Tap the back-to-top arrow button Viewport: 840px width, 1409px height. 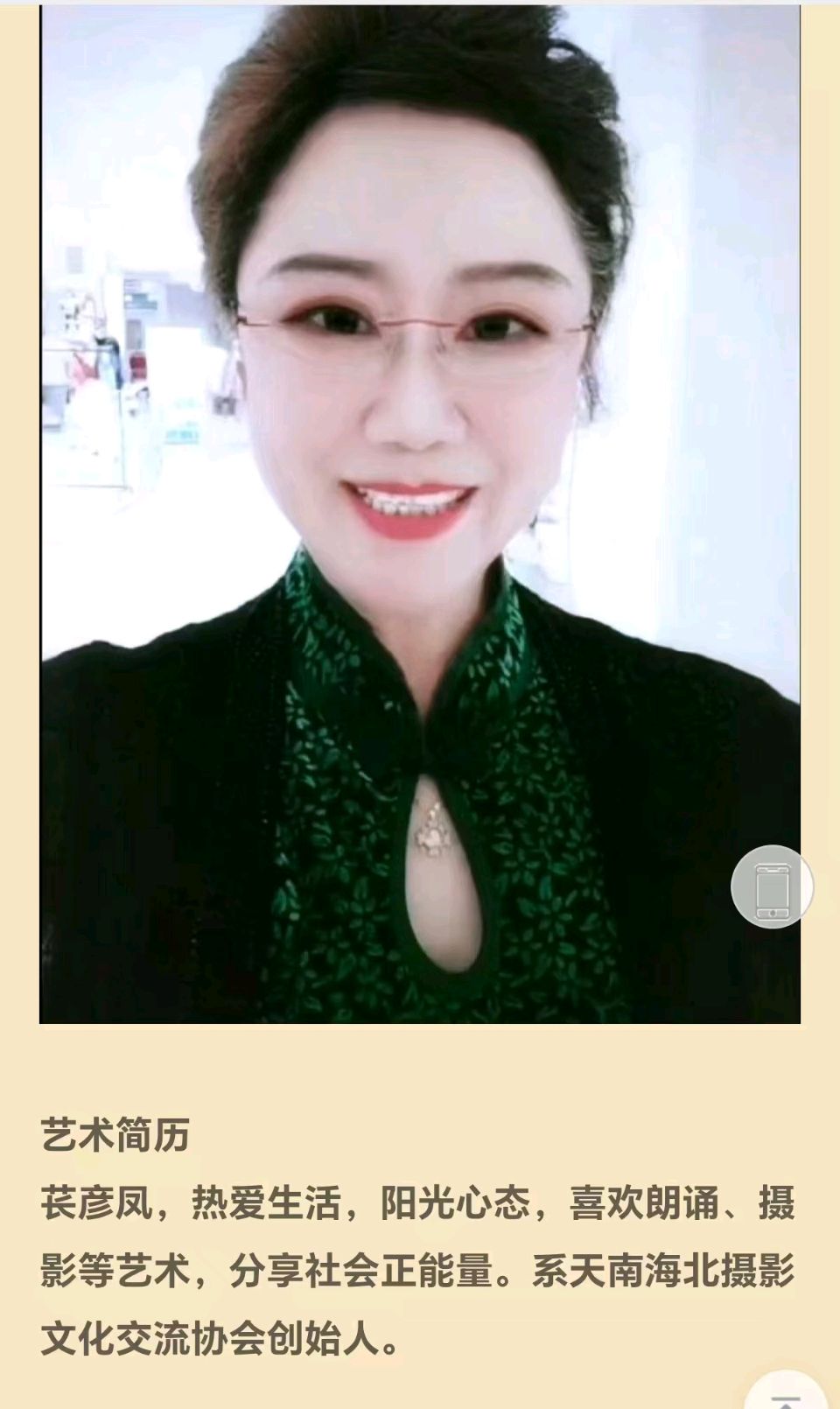786,1394
